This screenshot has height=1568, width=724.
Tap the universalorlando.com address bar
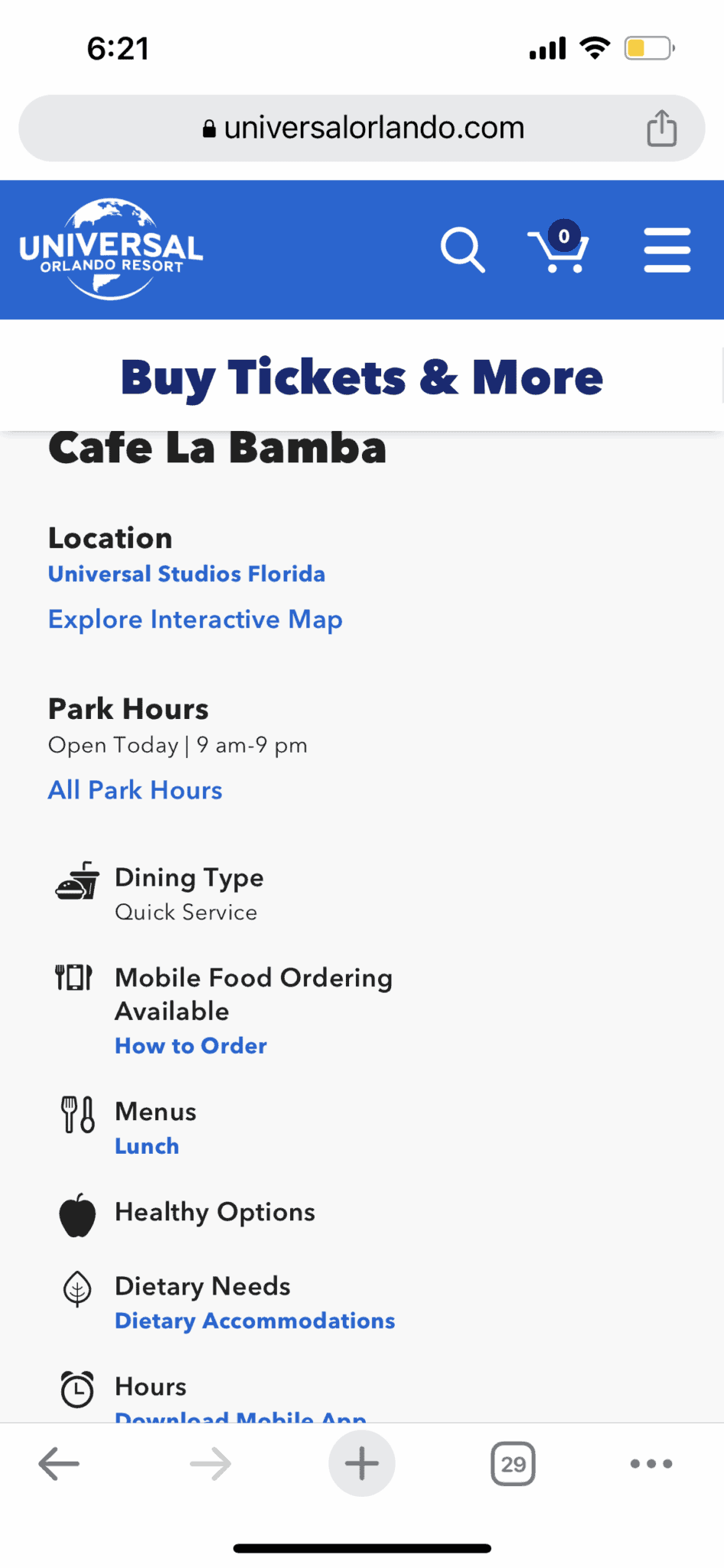[x=364, y=128]
